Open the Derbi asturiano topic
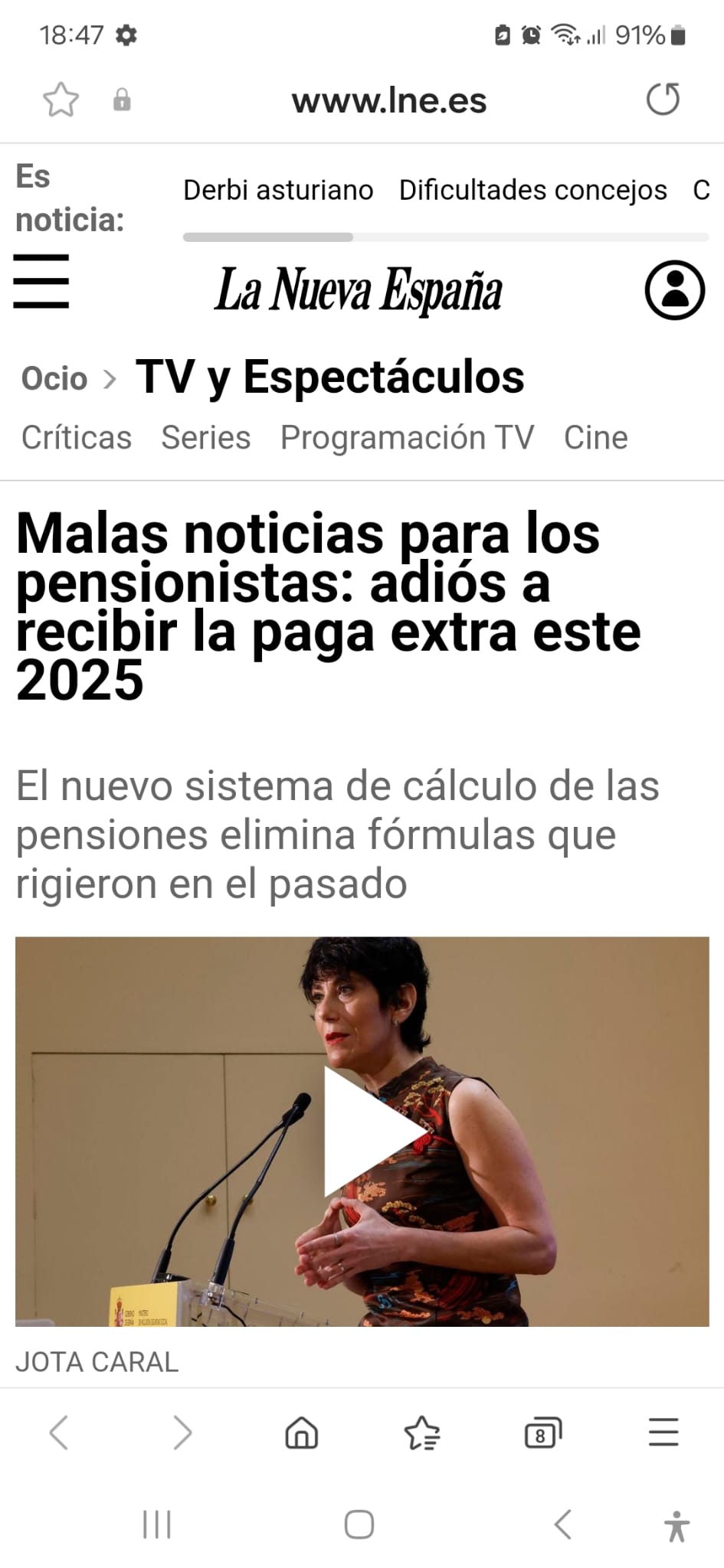Image resolution: width=724 pixels, height=1568 pixels. [x=278, y=190]
